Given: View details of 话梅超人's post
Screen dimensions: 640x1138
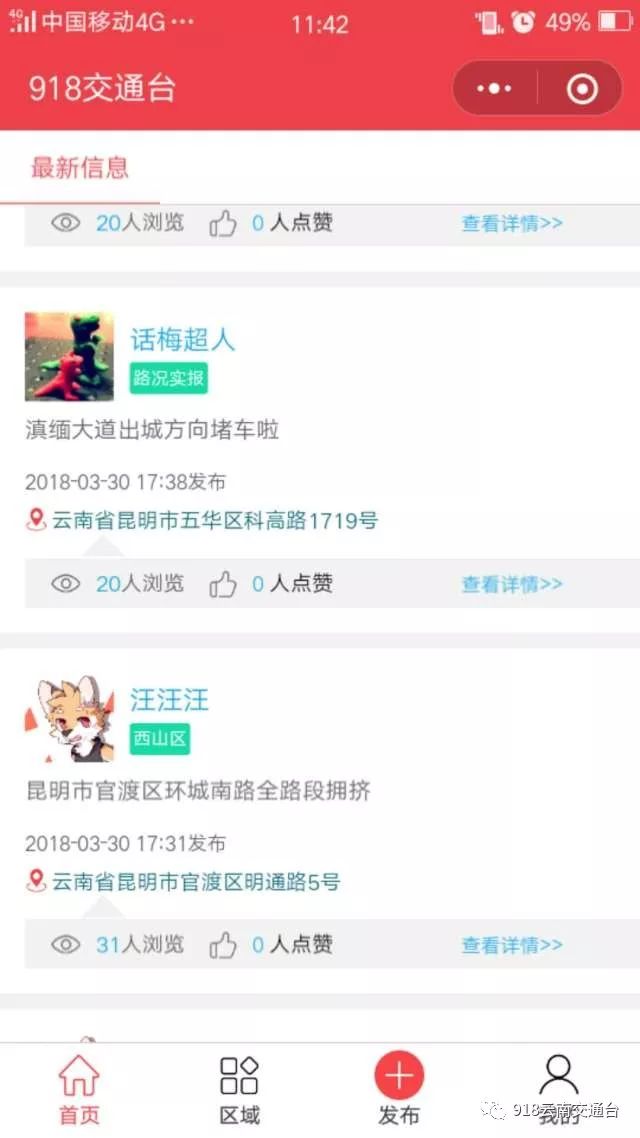Looking at the screenshot, I should [511, 584].
